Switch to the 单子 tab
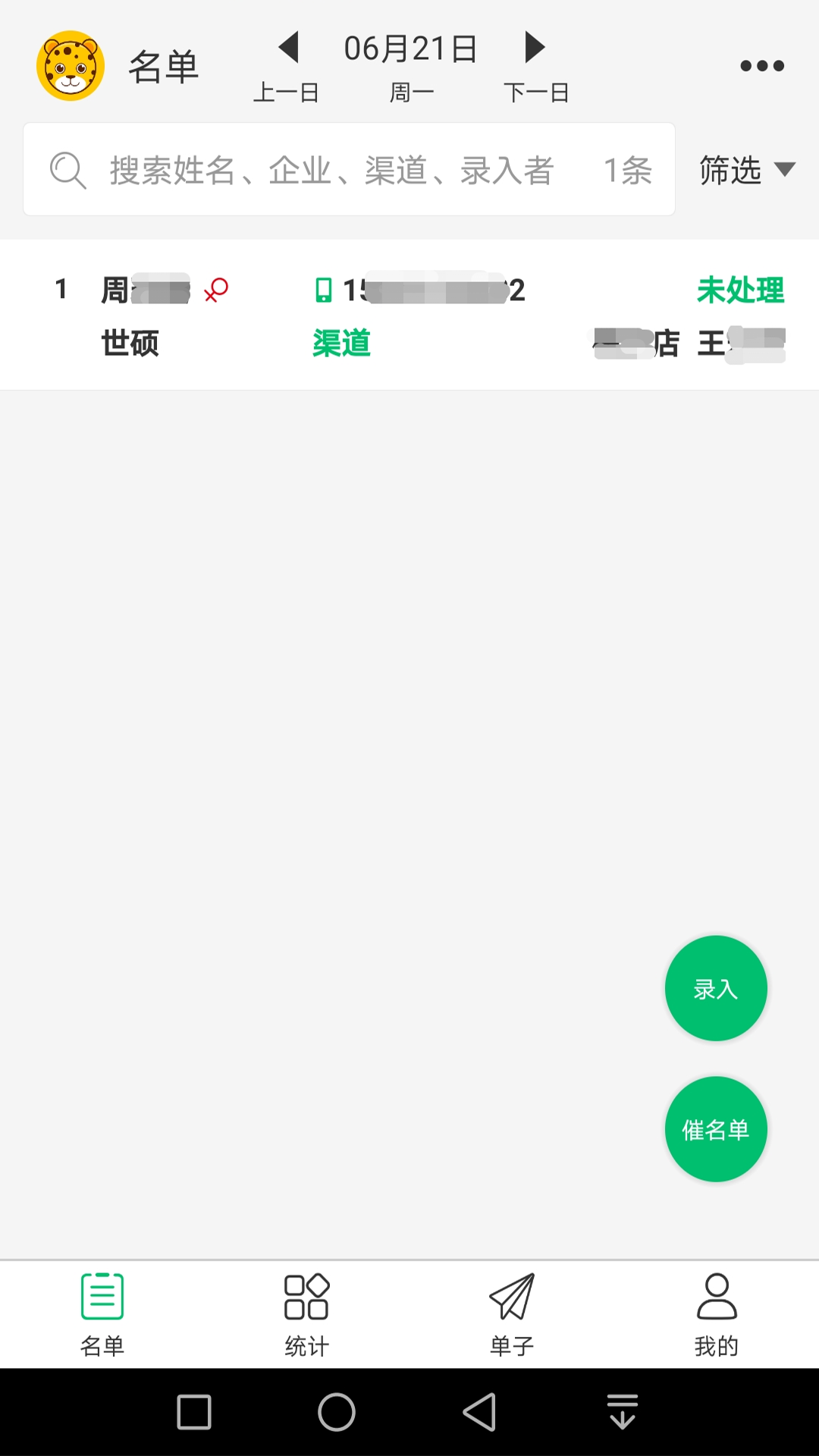Viewport: 819px width, 1456px height. tap(512, 1314)
